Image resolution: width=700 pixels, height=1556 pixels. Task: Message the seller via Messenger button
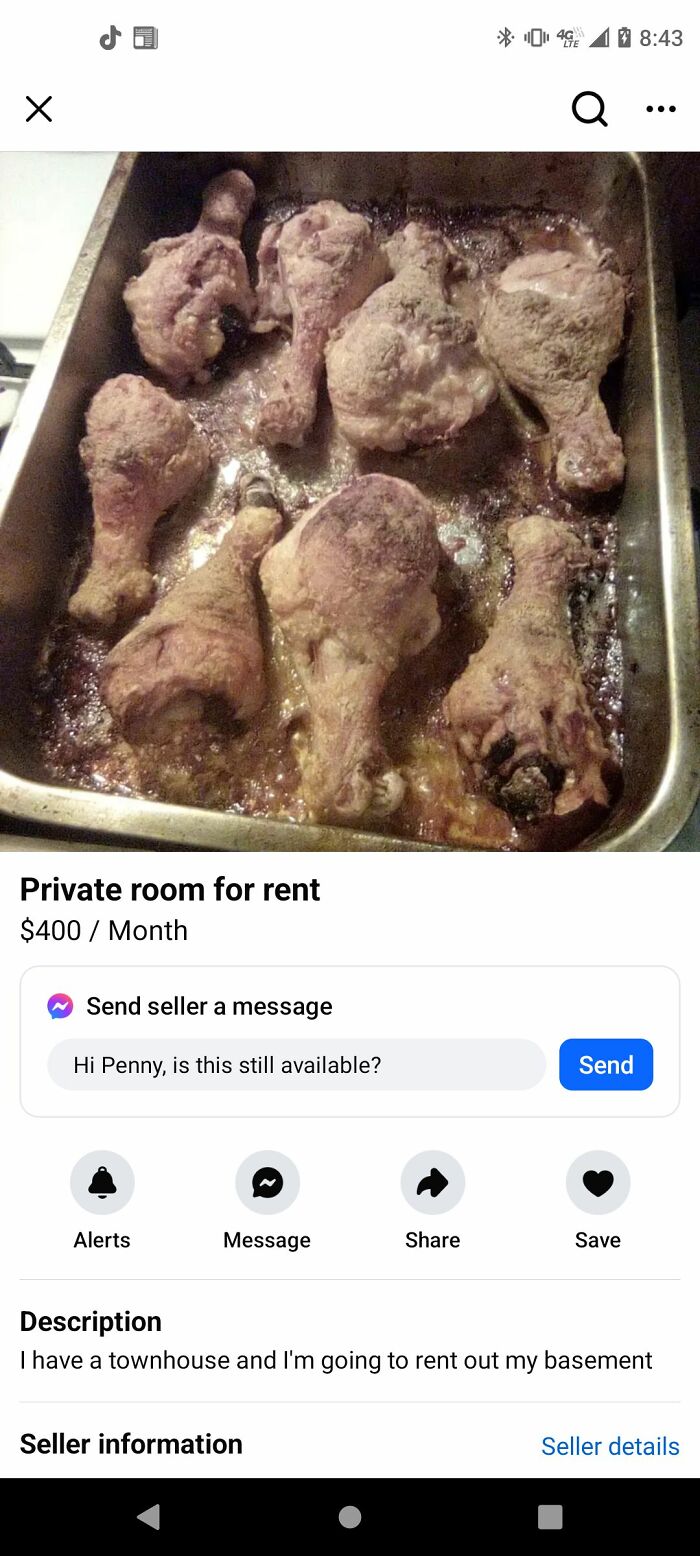[x=267, y=1183]
